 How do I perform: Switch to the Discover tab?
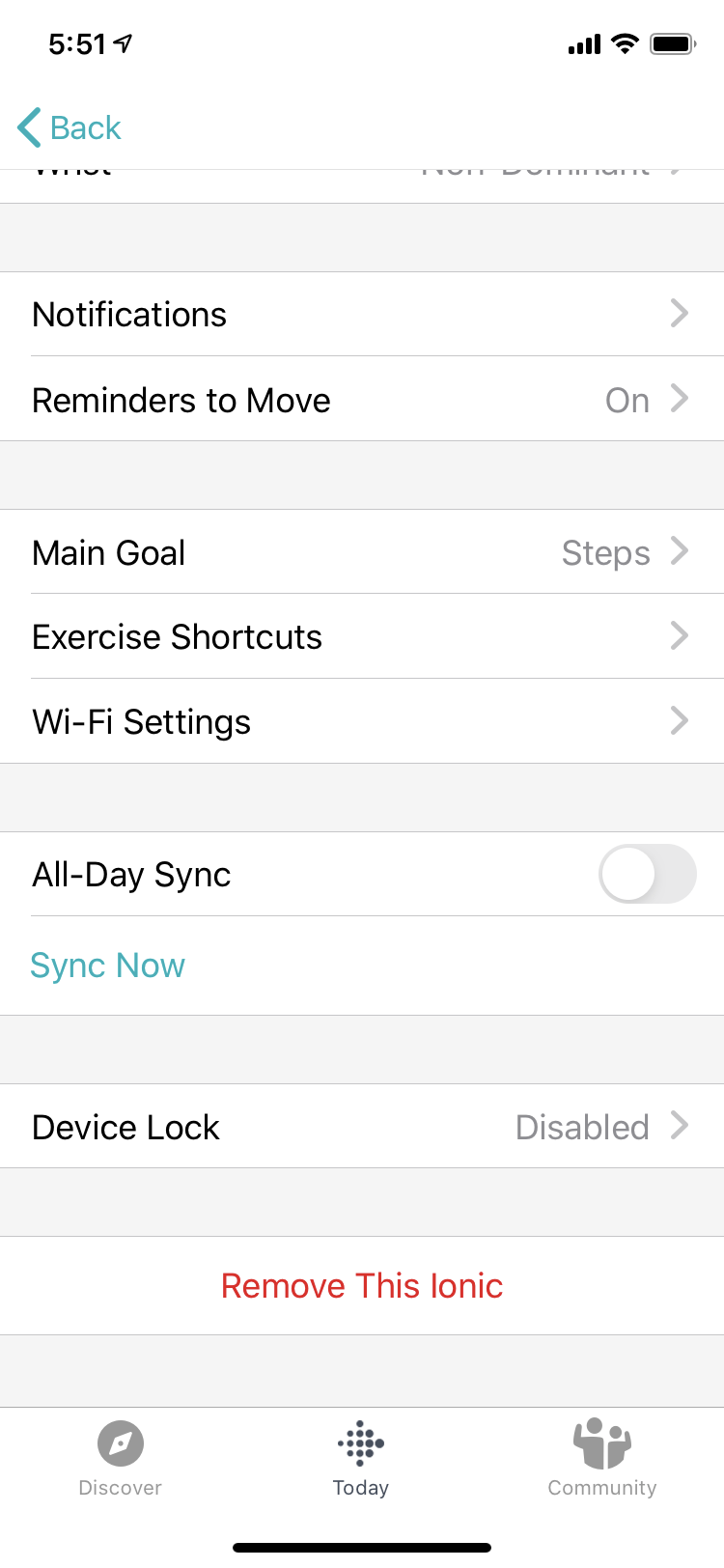point(121,1458)
